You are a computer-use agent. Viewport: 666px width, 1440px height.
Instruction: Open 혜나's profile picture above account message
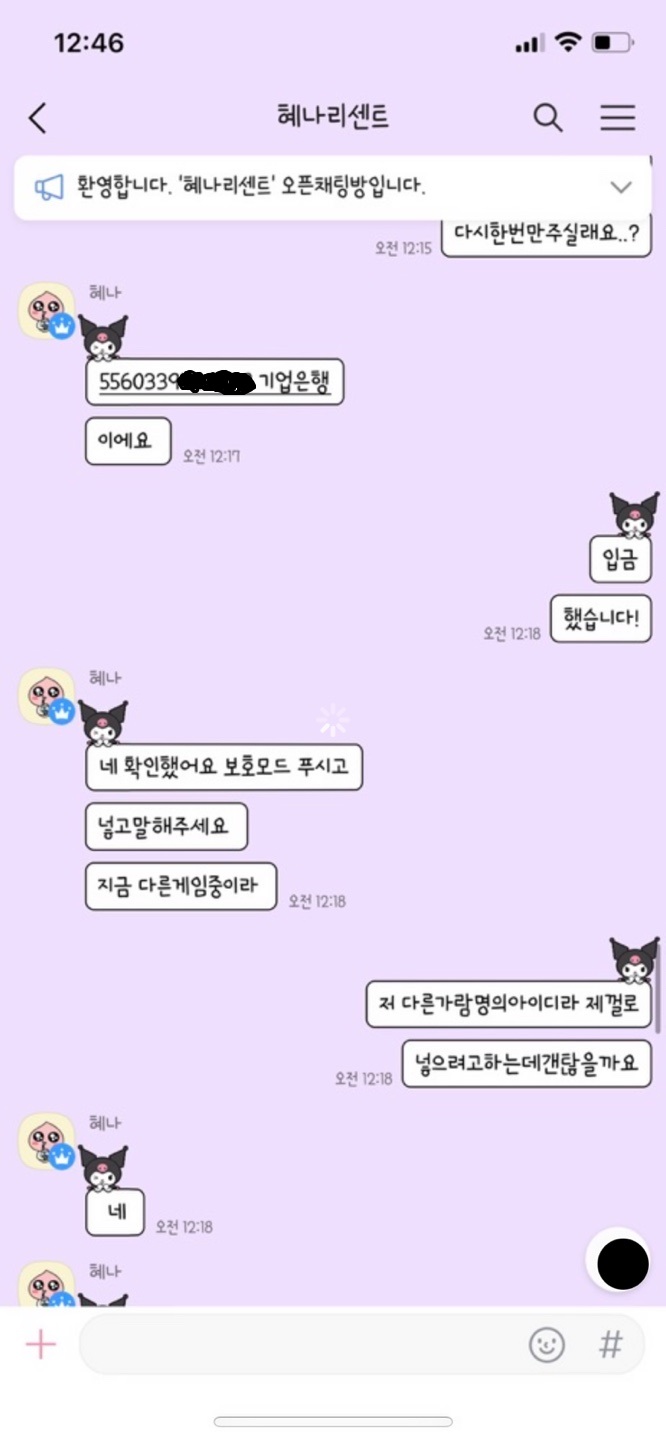tap(47, 310)
